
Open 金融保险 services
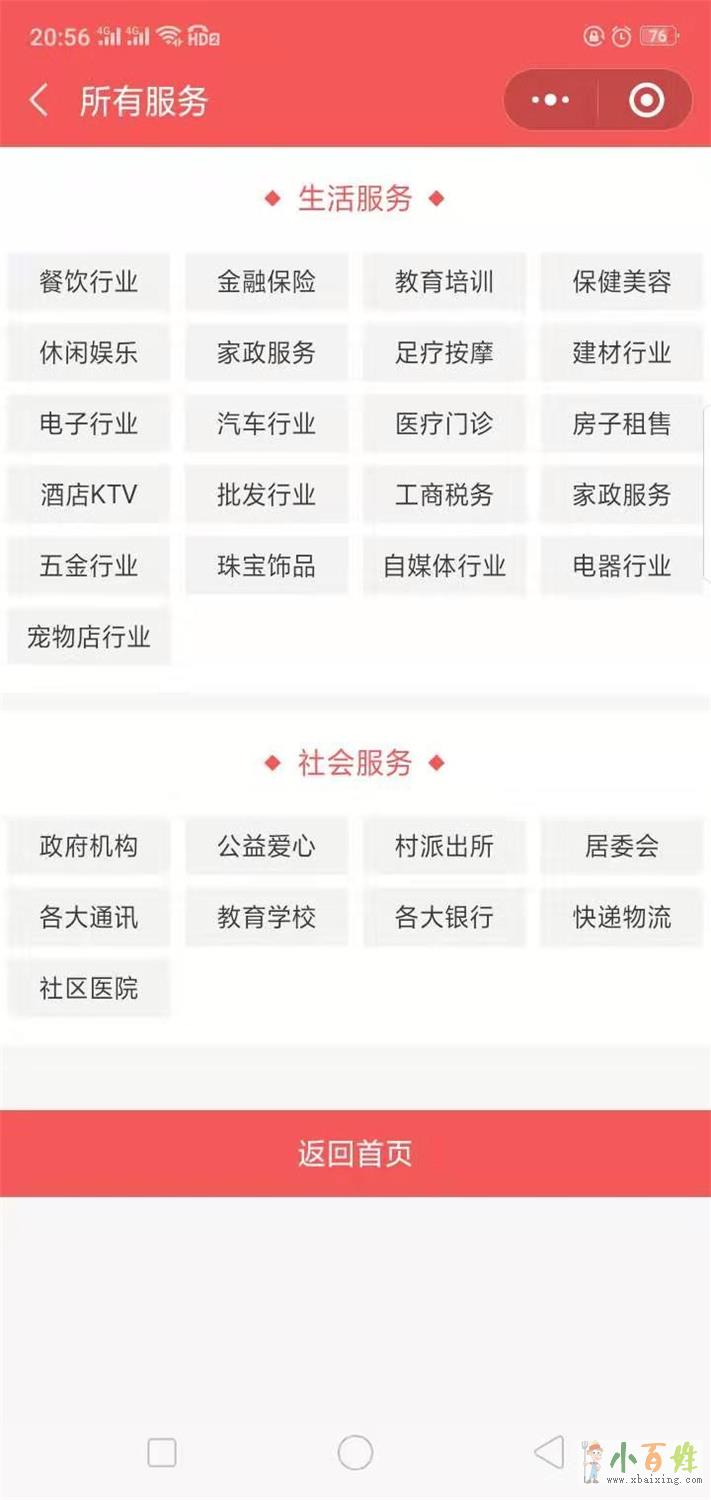266,282
